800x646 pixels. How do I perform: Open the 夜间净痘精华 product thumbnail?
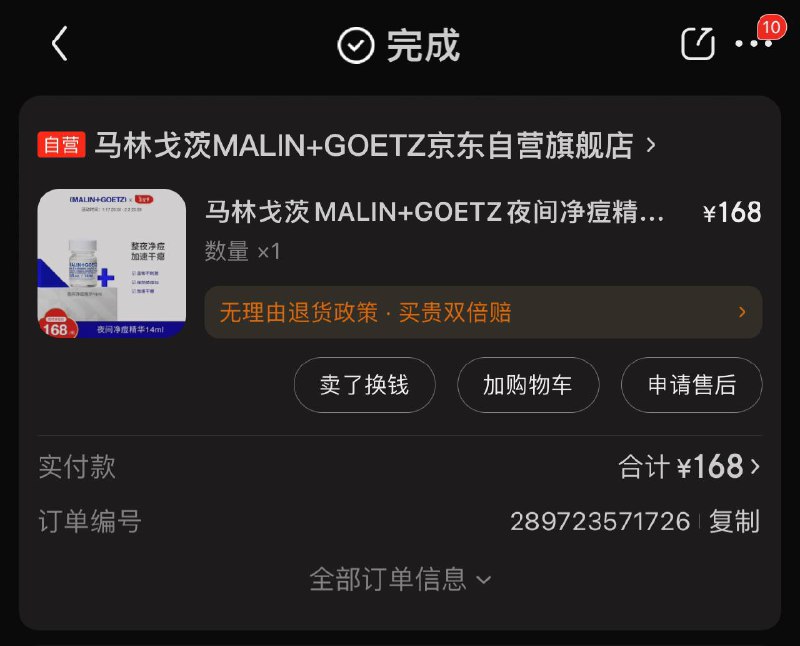(x=112, y=263)
